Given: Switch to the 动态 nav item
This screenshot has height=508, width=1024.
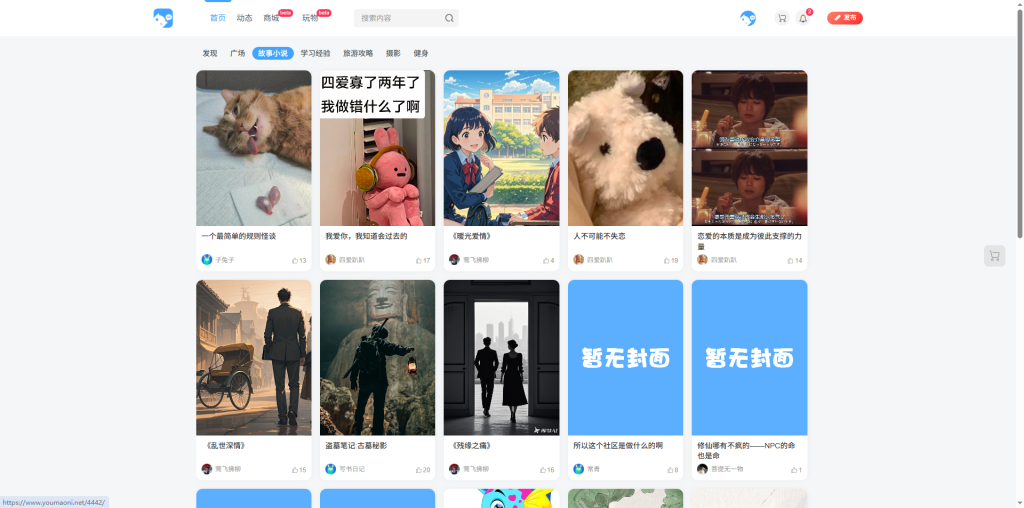Looking at the screenshot, I should (244, 18).
